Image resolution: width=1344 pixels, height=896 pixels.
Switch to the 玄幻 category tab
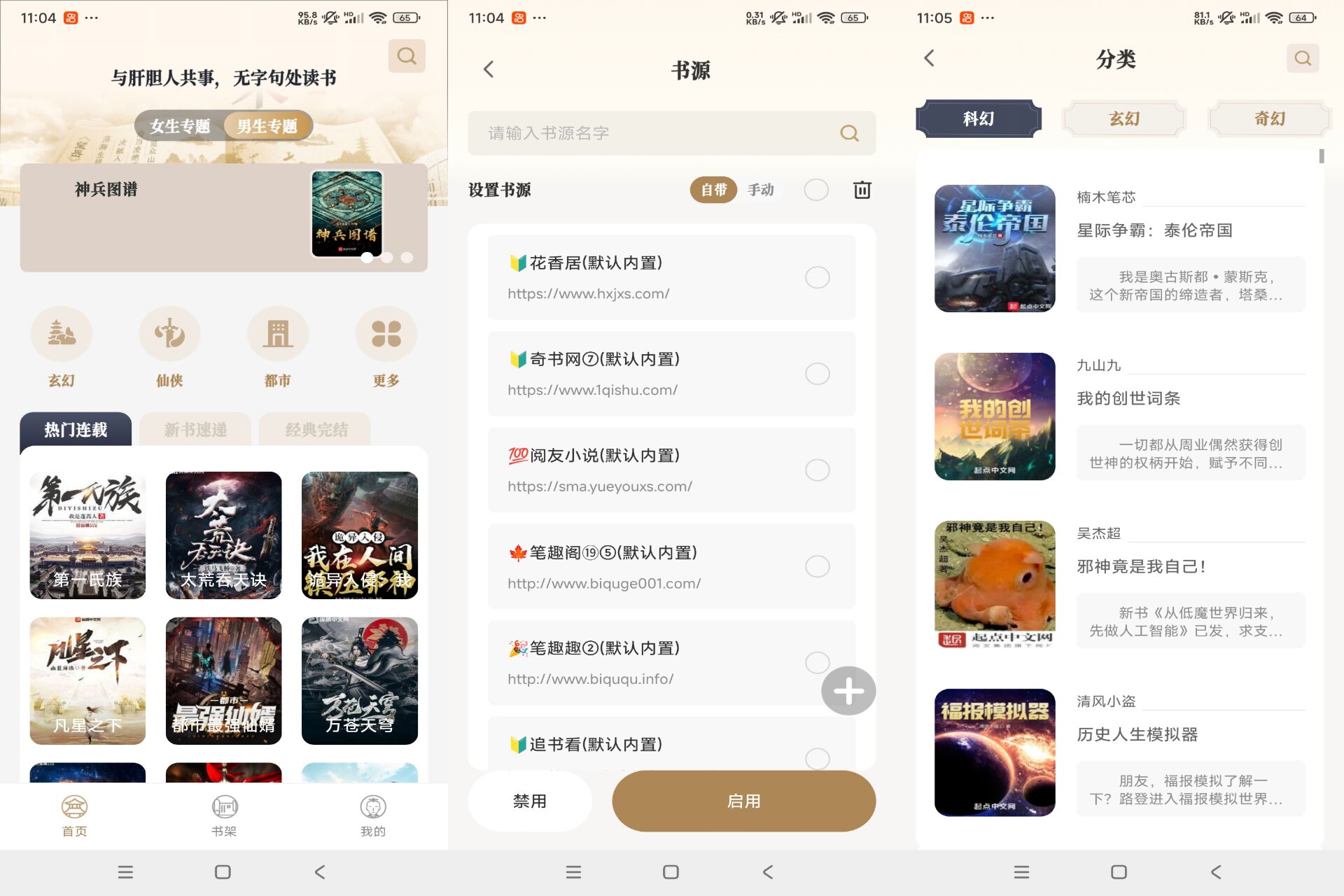(1123, 118)
